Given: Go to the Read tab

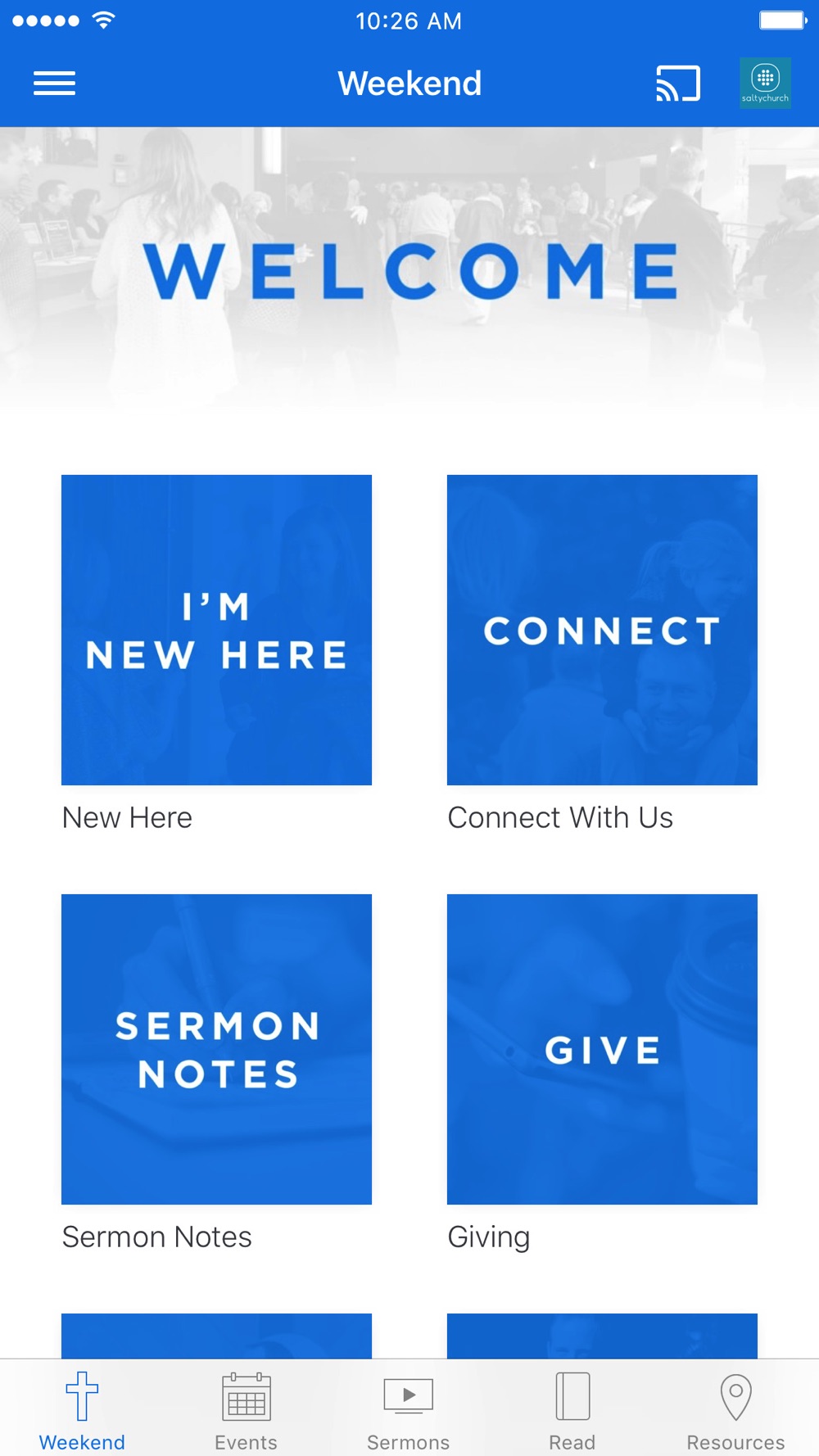Looking at the screenshot, I should [572, 1409].
